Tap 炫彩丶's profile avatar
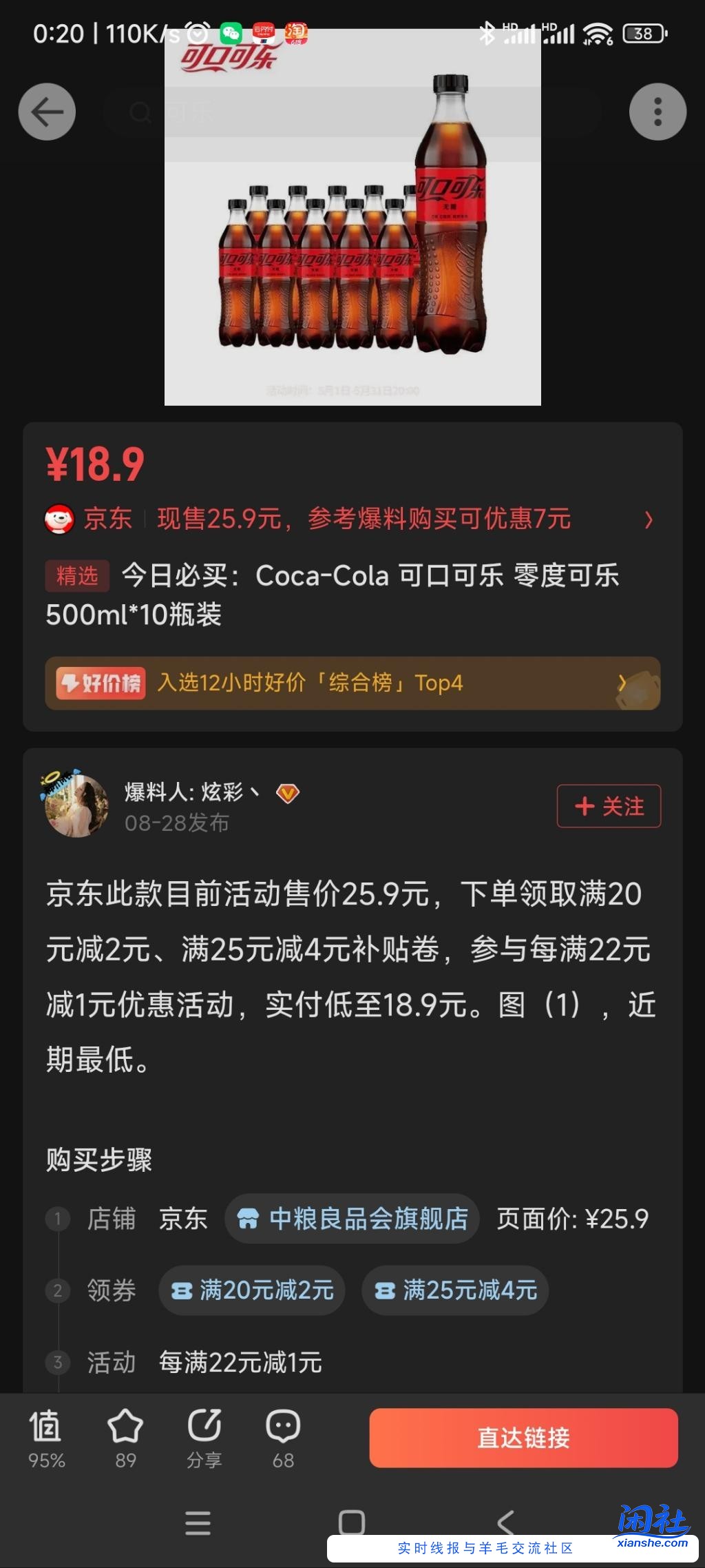This screenshot has height=1568, width=705. [76, 807]
